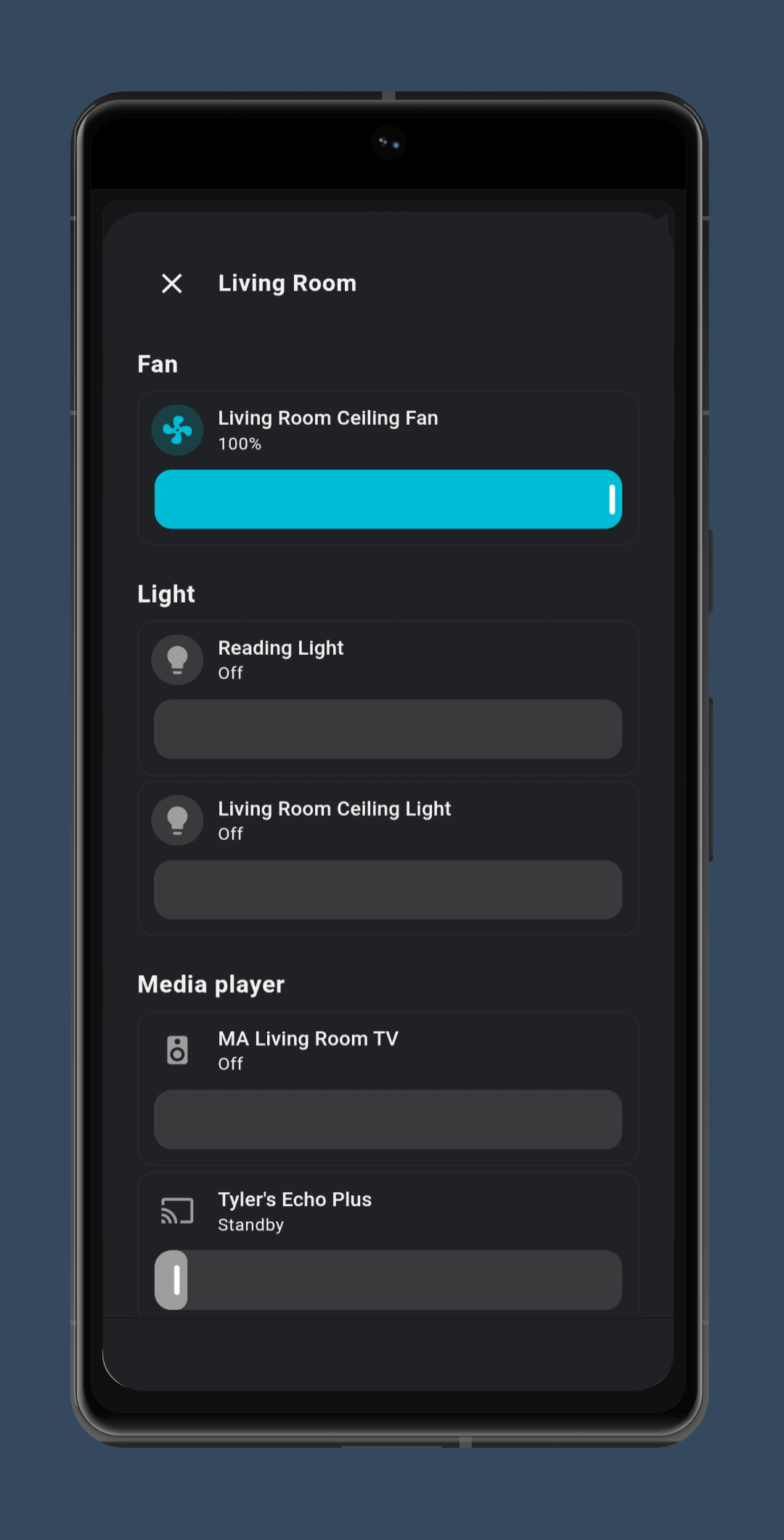
Task: Tap the Living Room Ceiling Light slider
Action: [x=388, y=890]
